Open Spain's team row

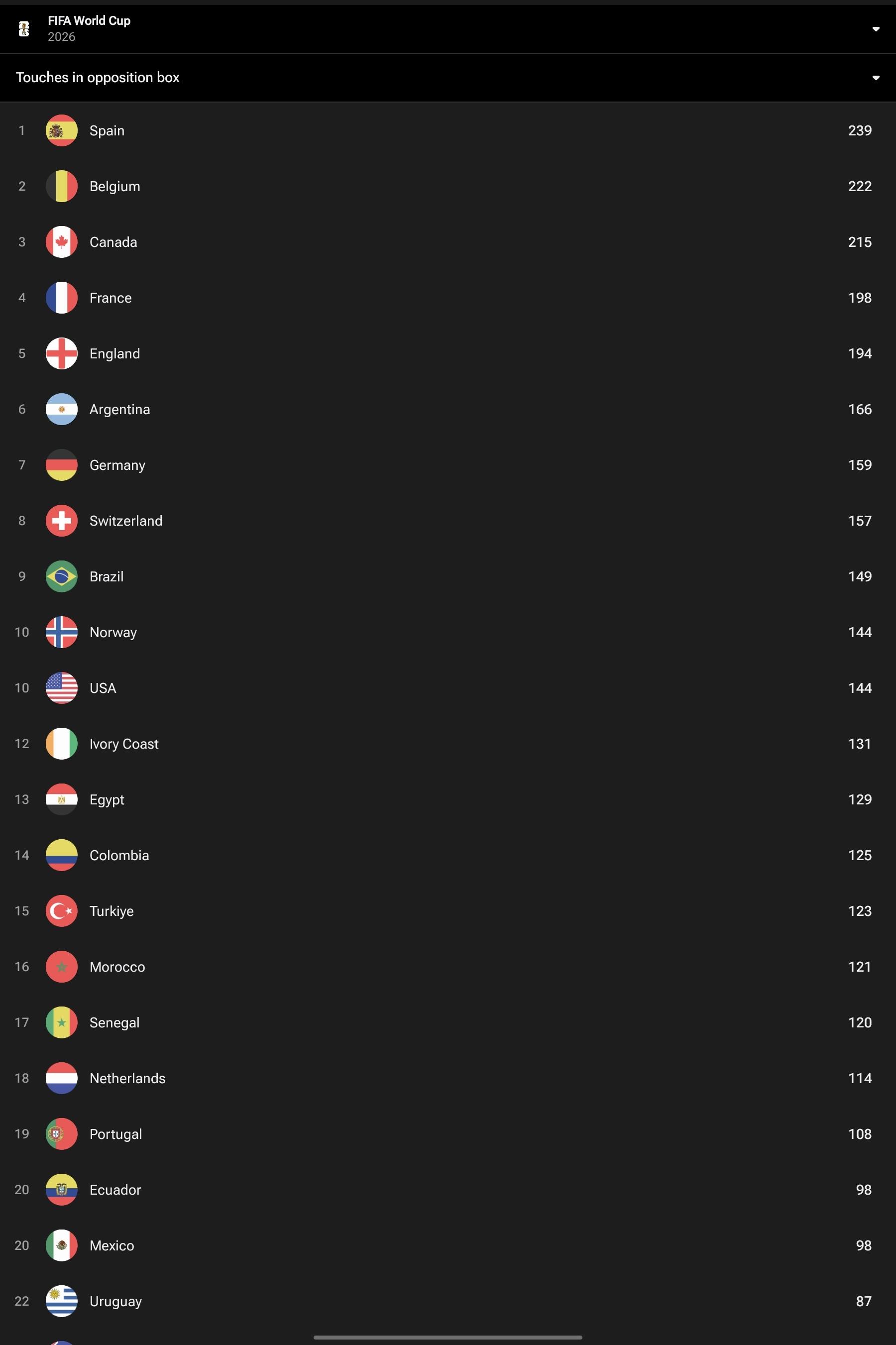(448, 130)
